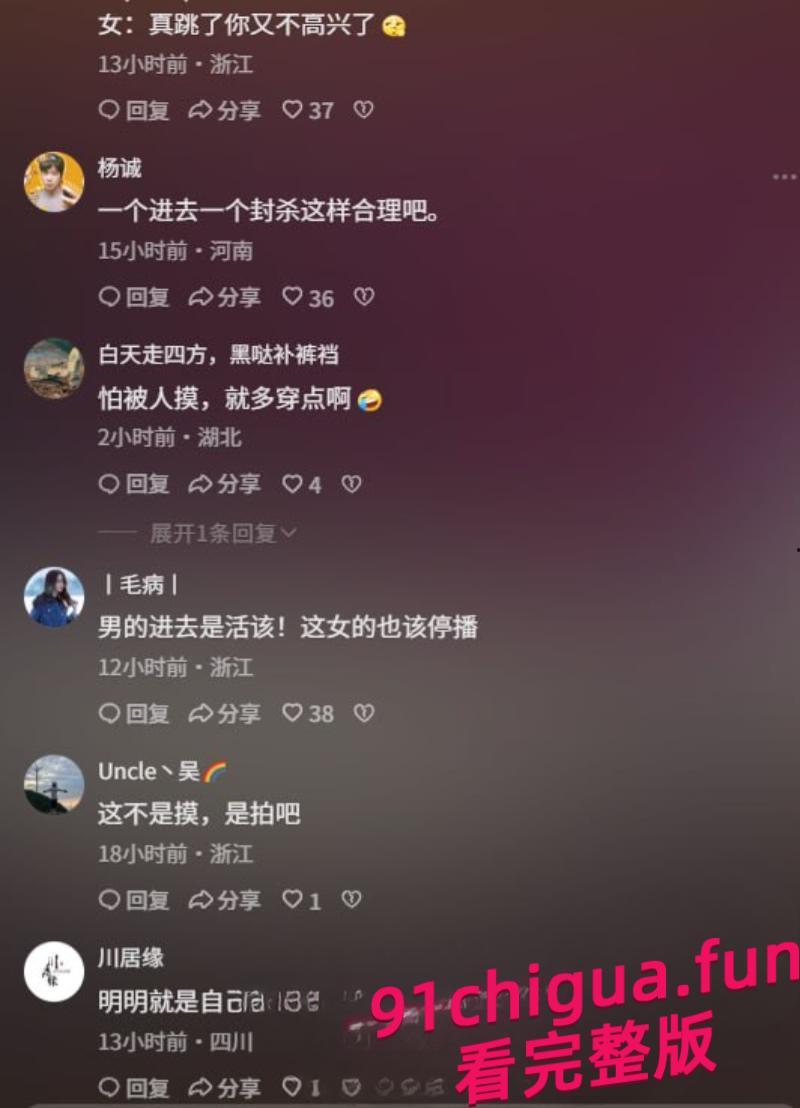
Task: Like 白天走四方's comment showing 4 likes
Action: pyautogui.click(x=291, y=485)
